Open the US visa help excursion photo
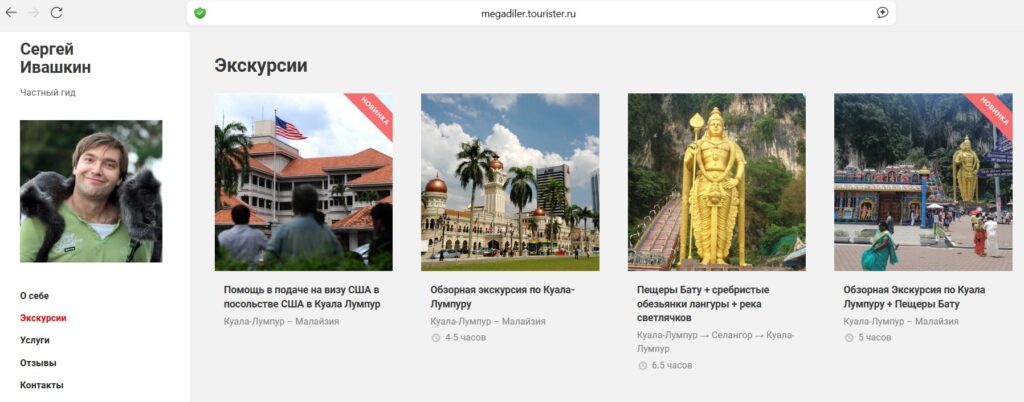 click(303, 182)
